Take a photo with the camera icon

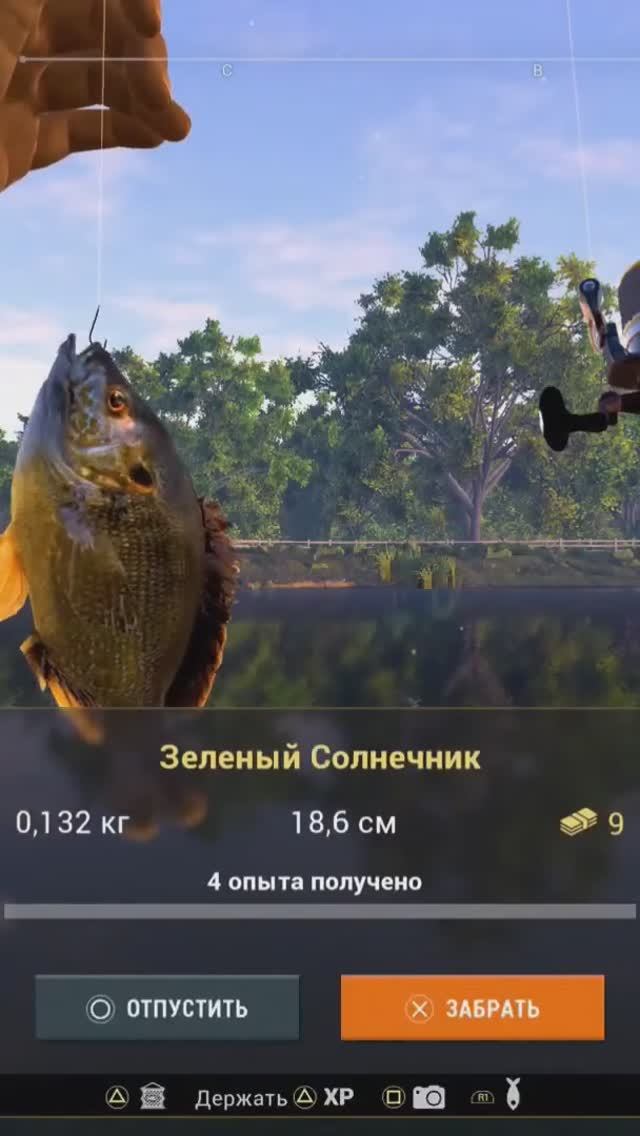pyautogui.click(x=429, y=1097)
